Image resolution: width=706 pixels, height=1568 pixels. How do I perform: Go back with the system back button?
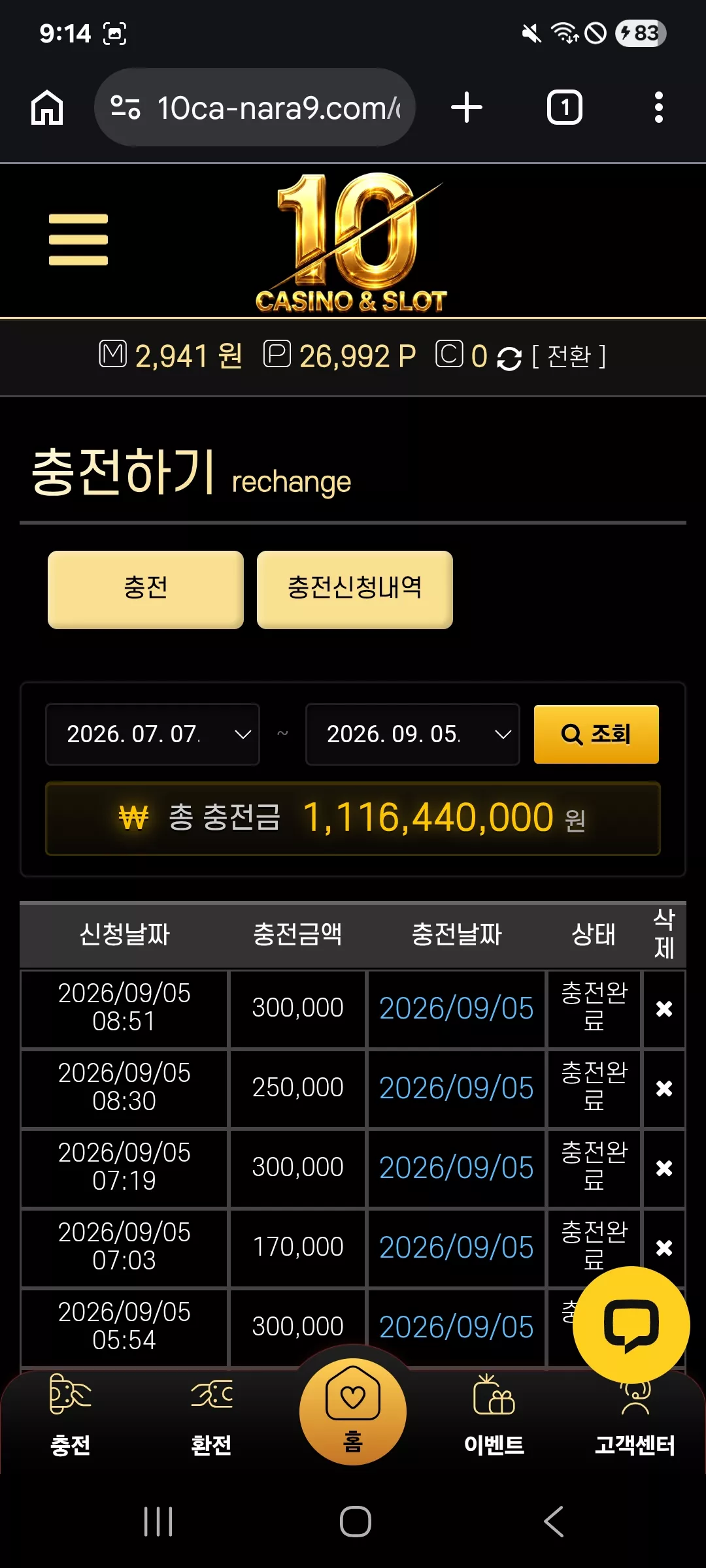point(553,1522)
